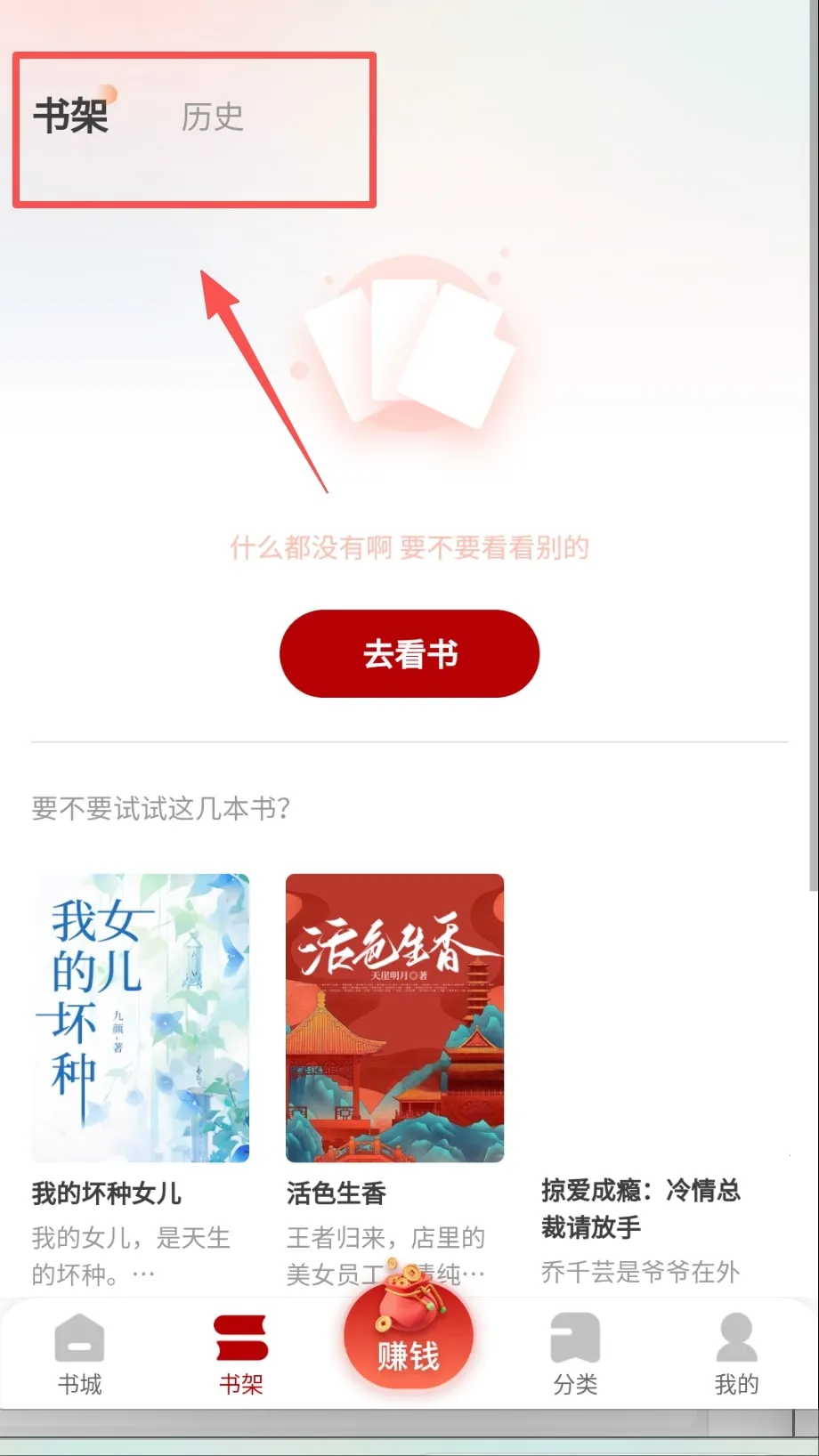Viewport: 819px width, 1456px height.
Task: Open the book 掠爱成瘾：冷情总裁请放手
Action: click(x=642, y=1209)
